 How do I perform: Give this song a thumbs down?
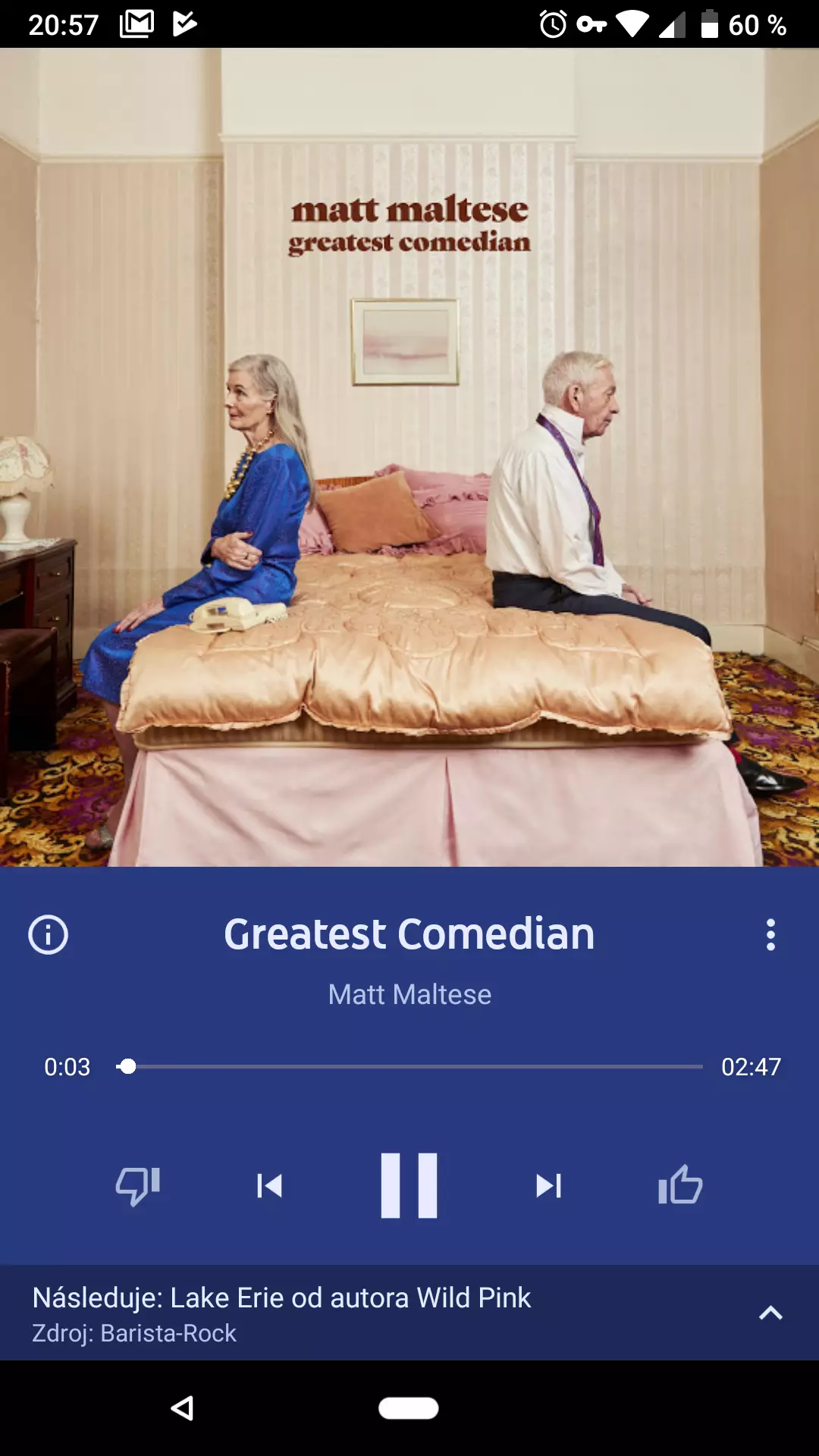pos(137,1185)
